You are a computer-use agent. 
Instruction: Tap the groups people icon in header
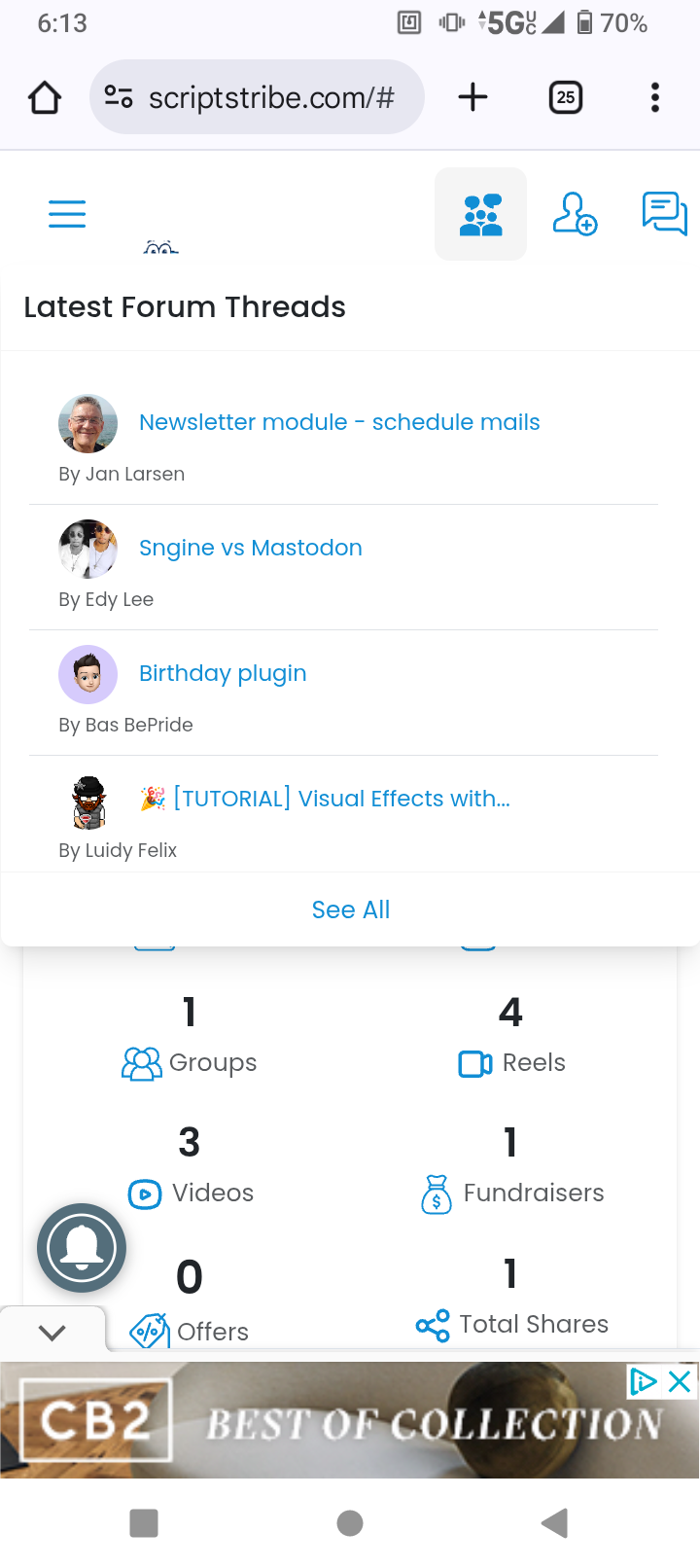[x=481, y=214]
